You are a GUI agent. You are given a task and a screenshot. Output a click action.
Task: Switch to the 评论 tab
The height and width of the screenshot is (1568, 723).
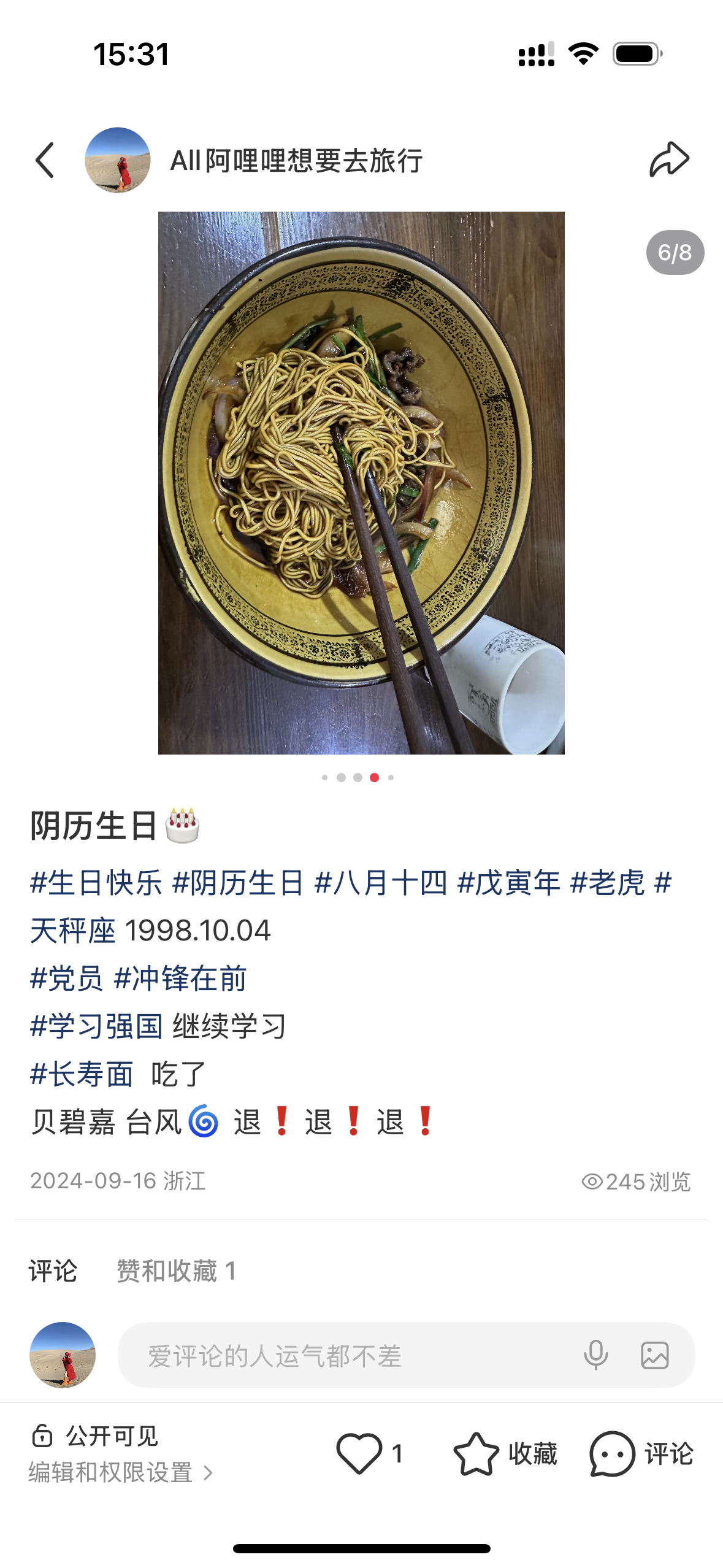(x=53, y=1271)
